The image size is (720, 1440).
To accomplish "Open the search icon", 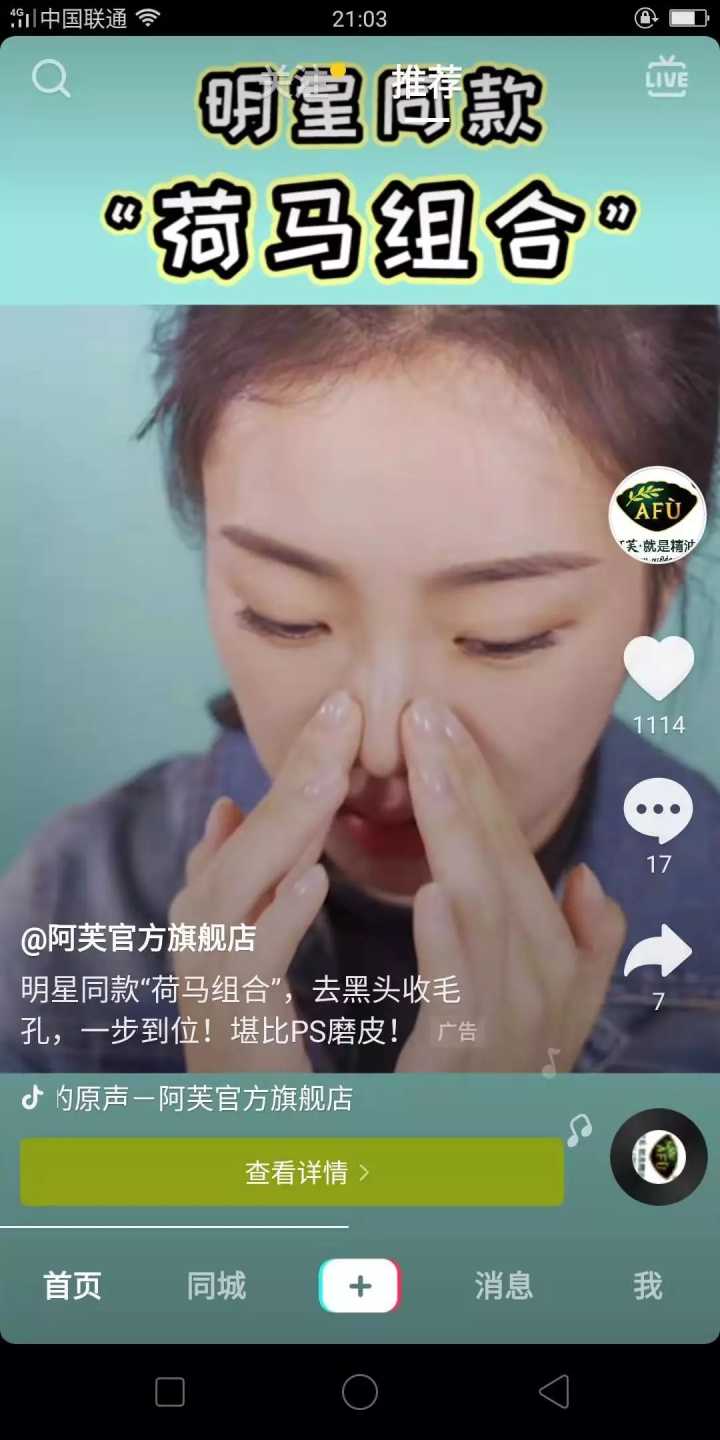I will (51, 78).
